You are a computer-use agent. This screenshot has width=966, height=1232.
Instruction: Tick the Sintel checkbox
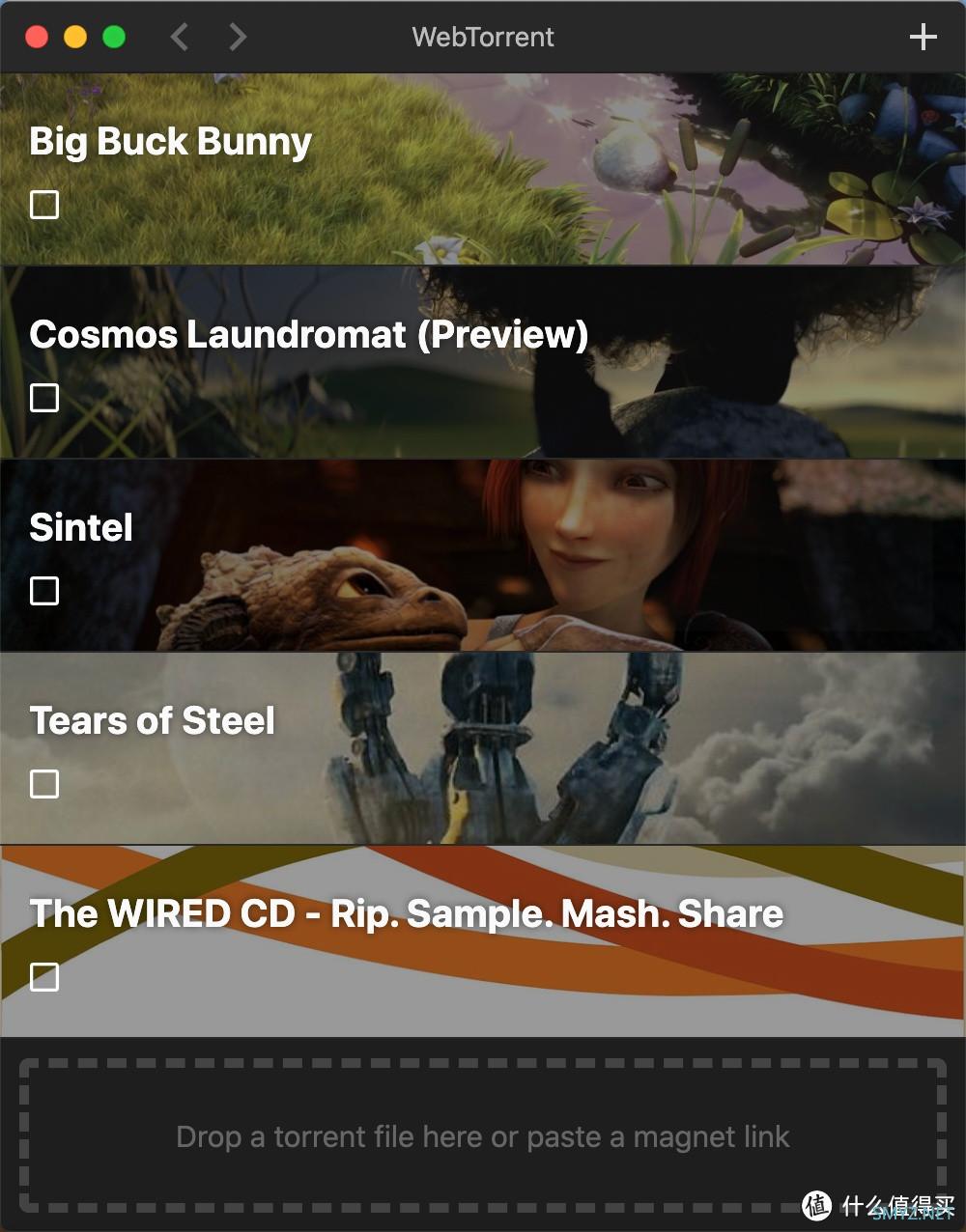[44, 591]
